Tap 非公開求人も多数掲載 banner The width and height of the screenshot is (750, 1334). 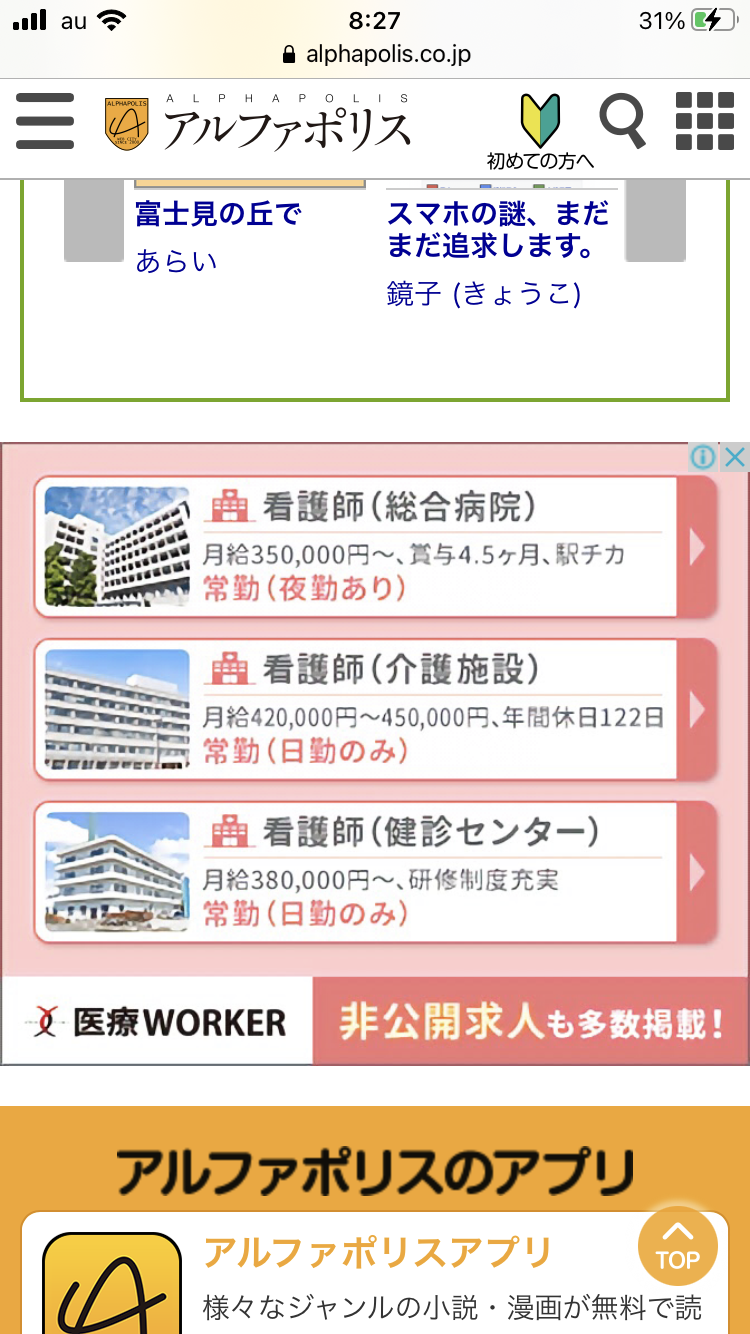pos(530,1021)
